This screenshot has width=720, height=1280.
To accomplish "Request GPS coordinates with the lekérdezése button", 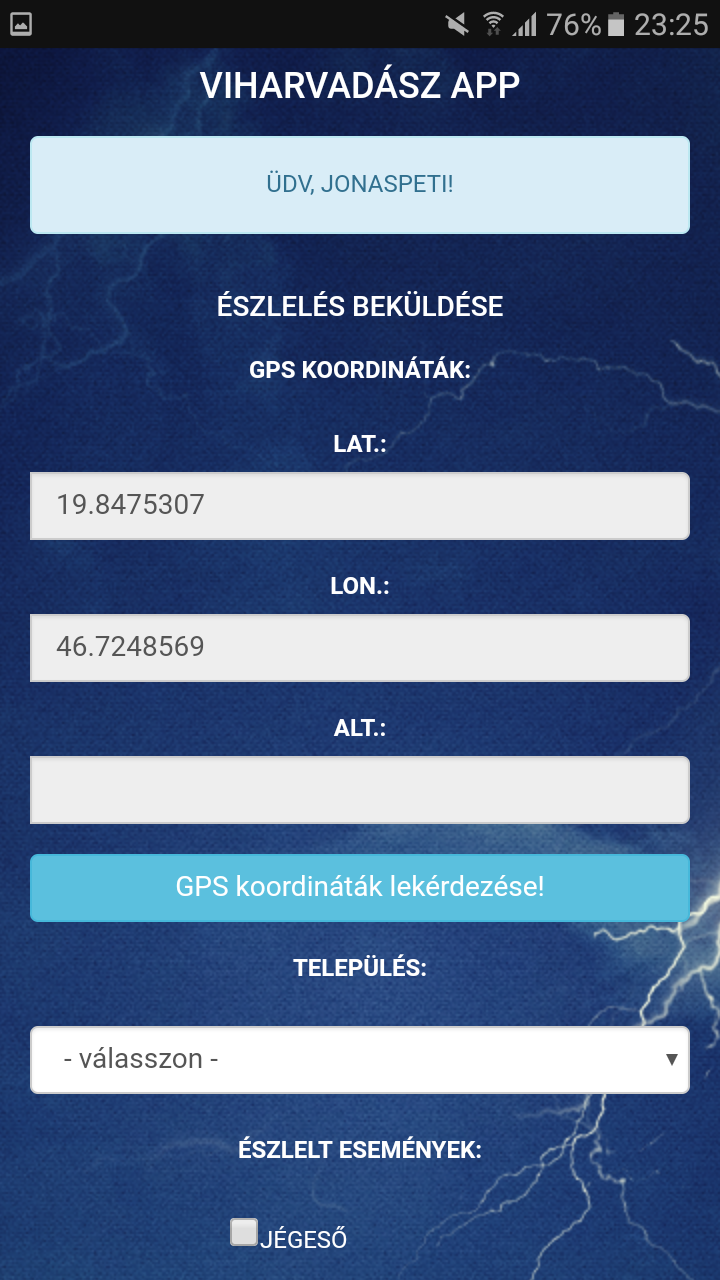I will [x=360, y=888].
